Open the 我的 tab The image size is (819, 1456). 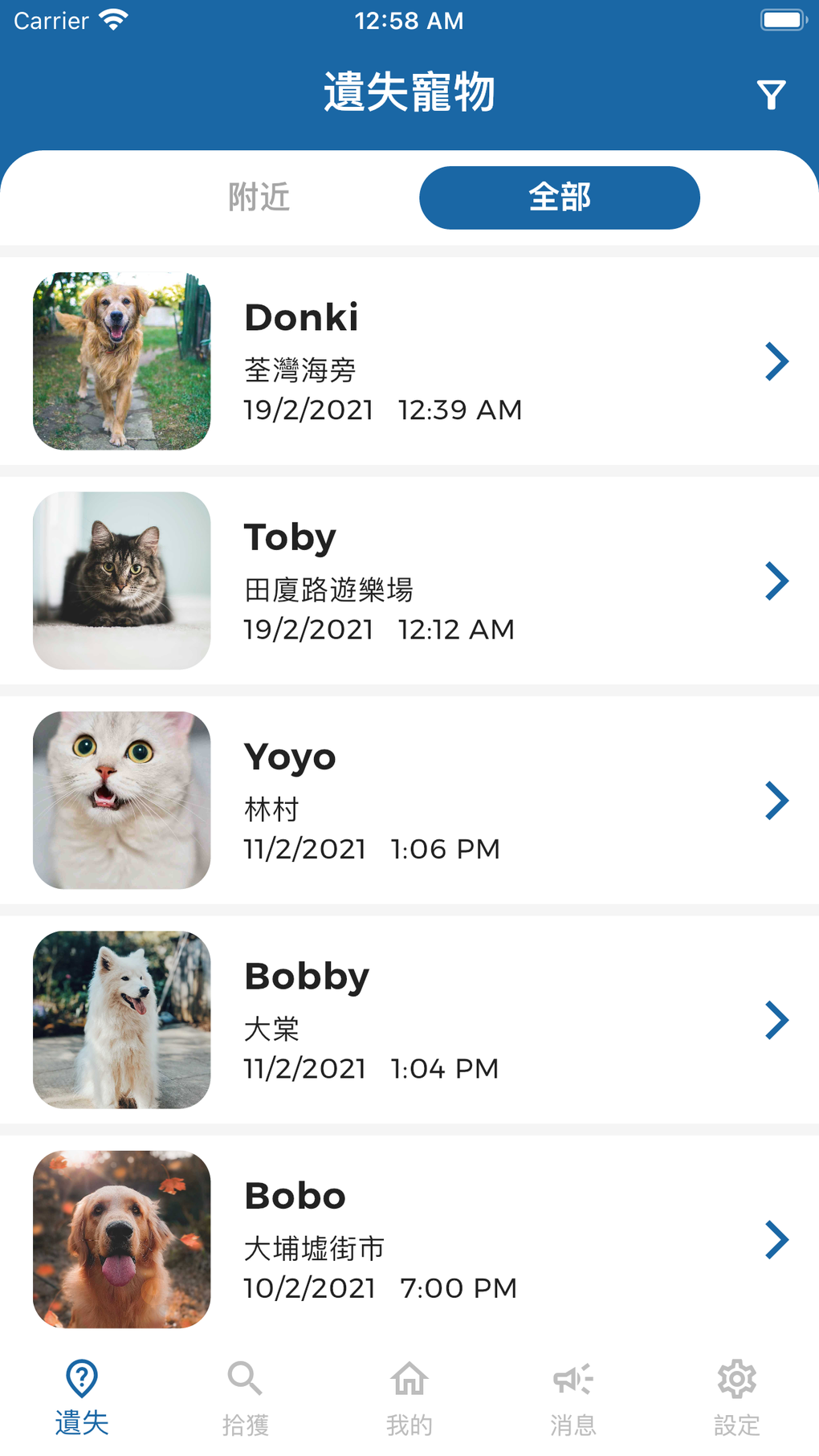(x=409, y=1397)
